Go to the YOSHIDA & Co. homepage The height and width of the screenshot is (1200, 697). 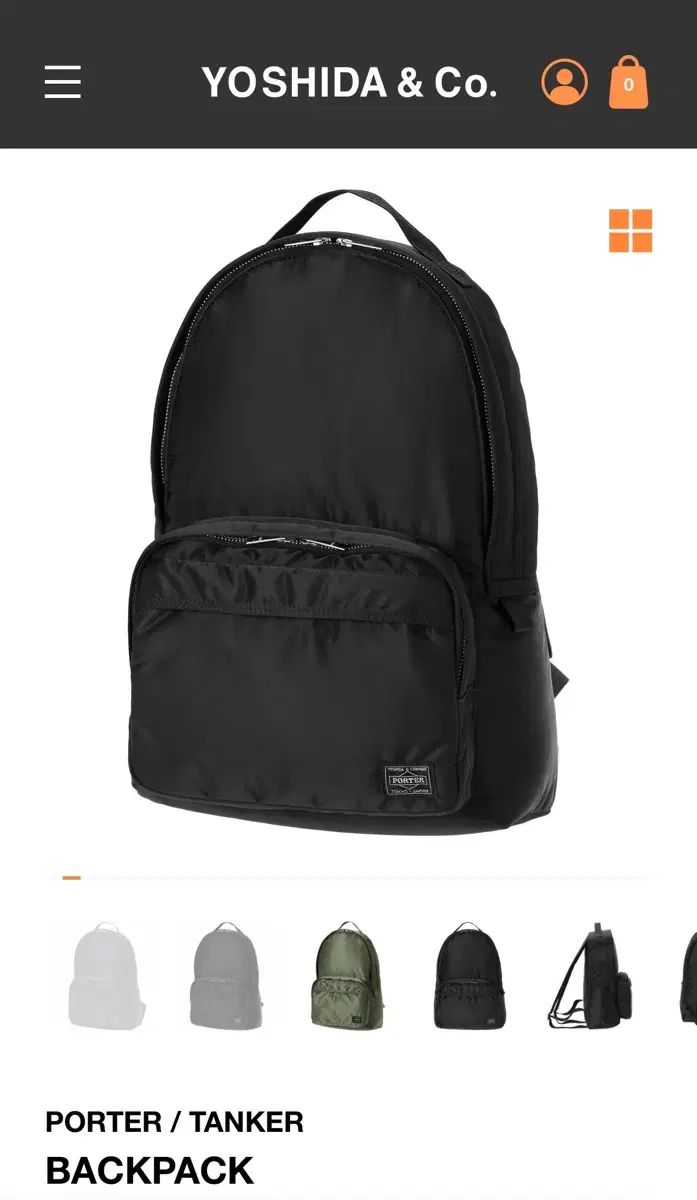pyautogui.click(x=349, y=82)
